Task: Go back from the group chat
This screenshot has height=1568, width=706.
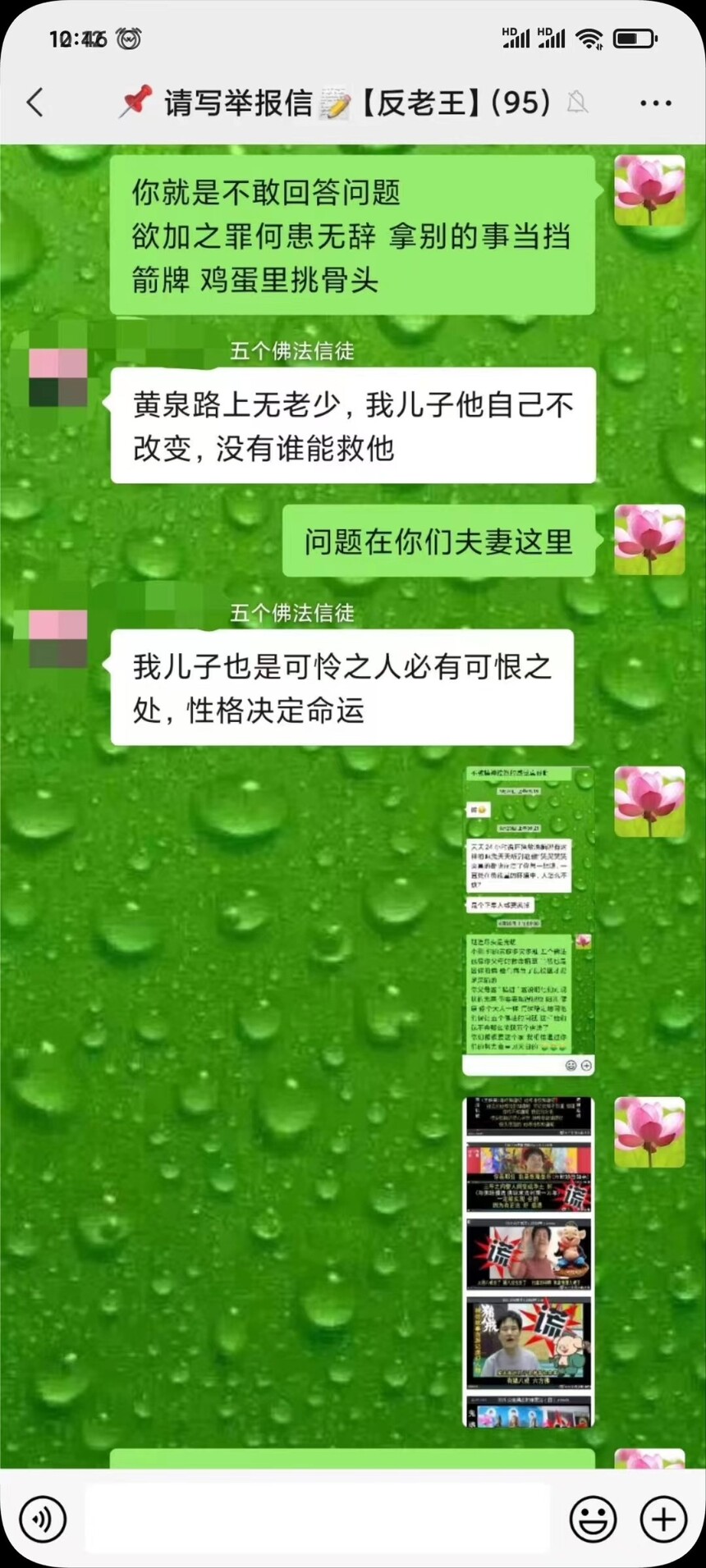Action: (x=34, y=103)
